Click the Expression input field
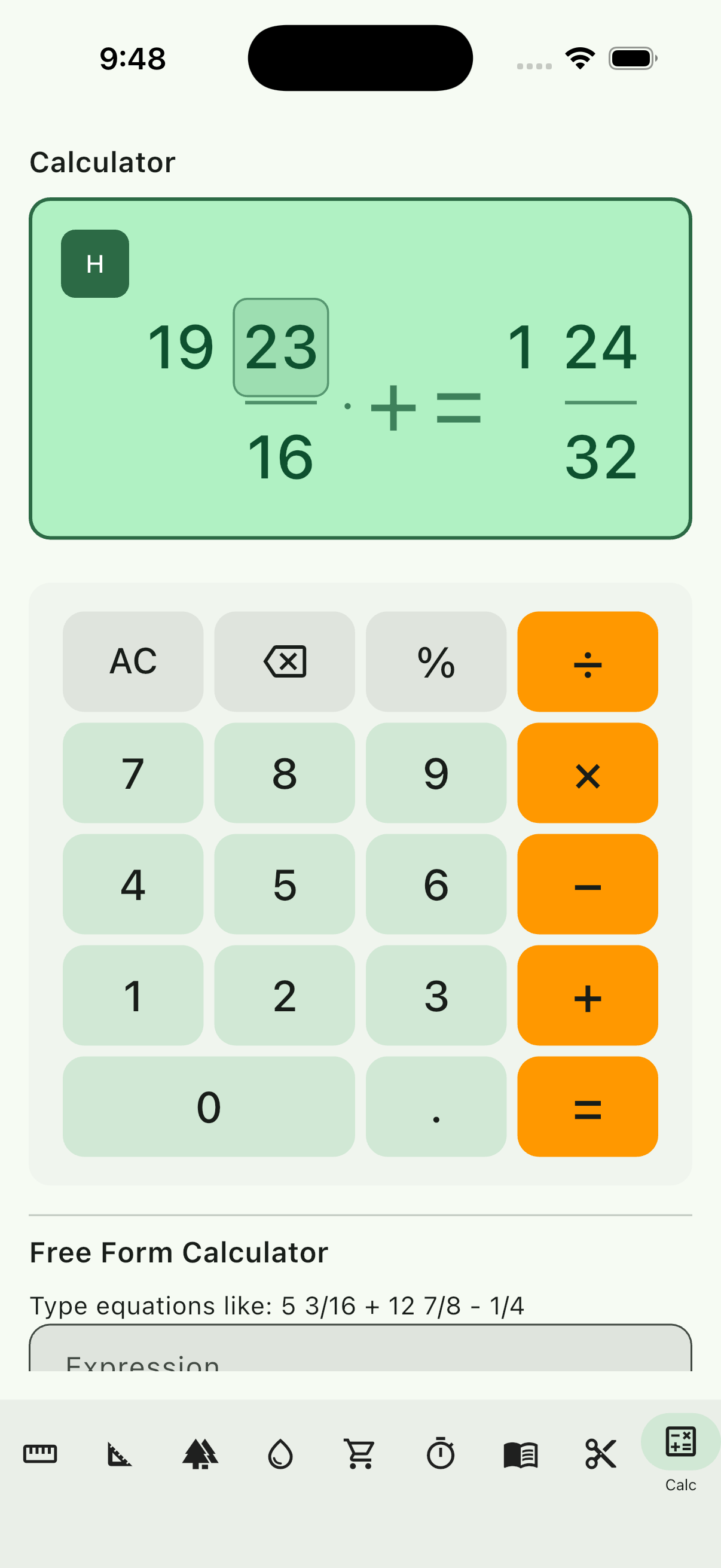This screenshot has height=1568, width=721. (x=360, y=1363)
